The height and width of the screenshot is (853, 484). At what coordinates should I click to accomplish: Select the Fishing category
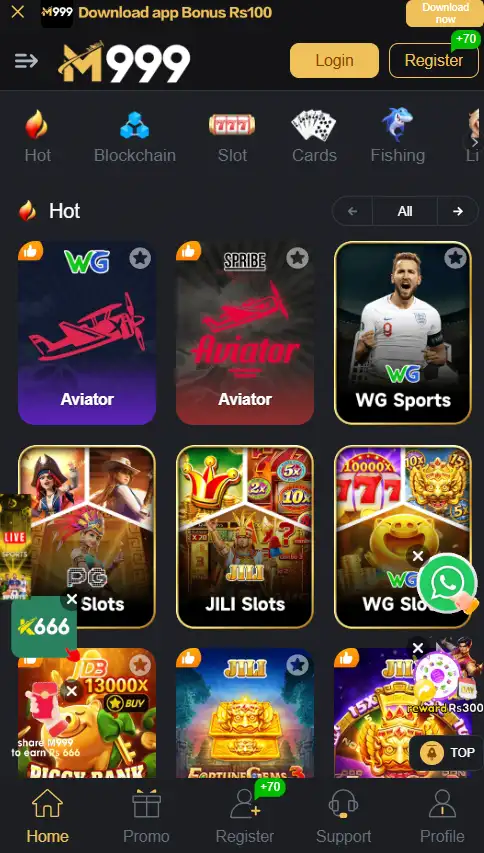(x=398, y=137)
